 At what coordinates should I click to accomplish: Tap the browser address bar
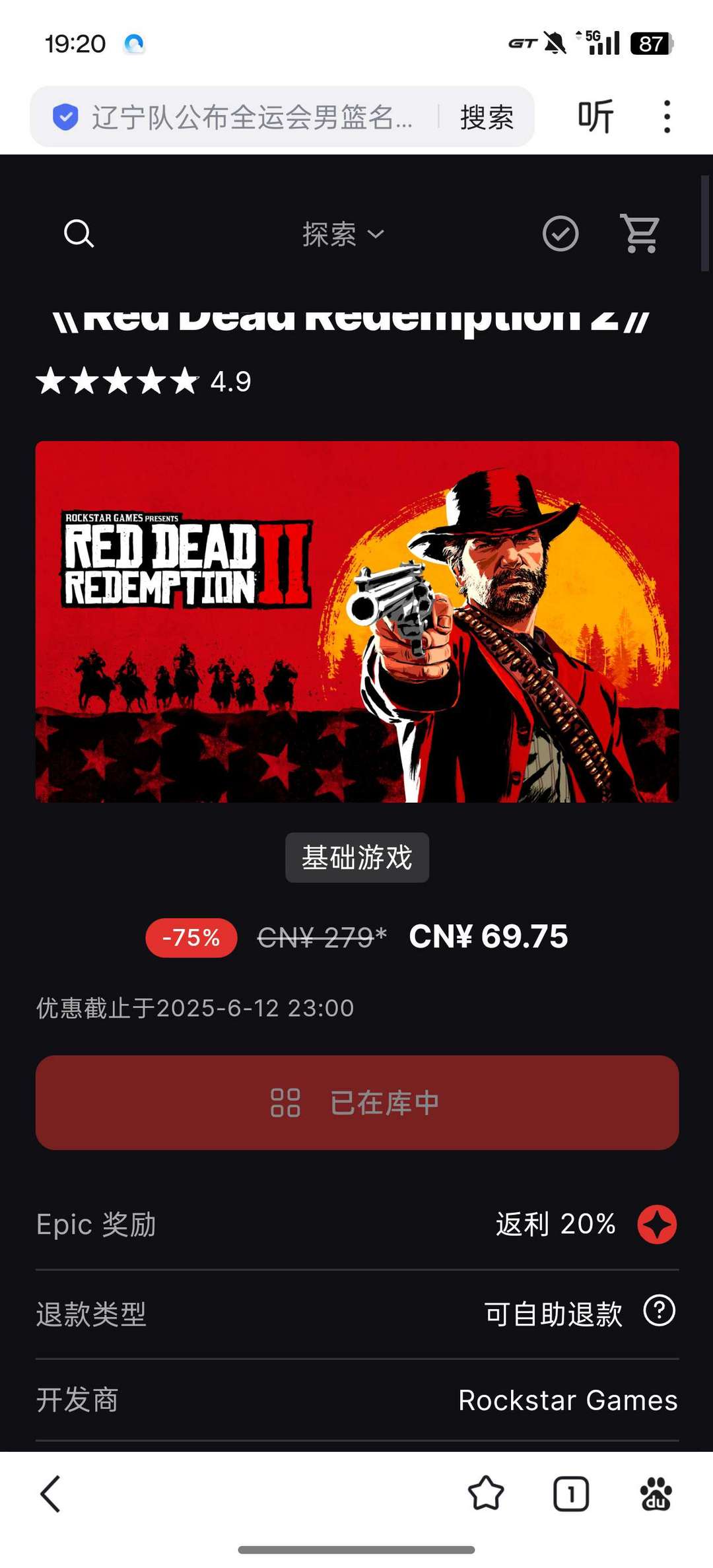point(251,117)
